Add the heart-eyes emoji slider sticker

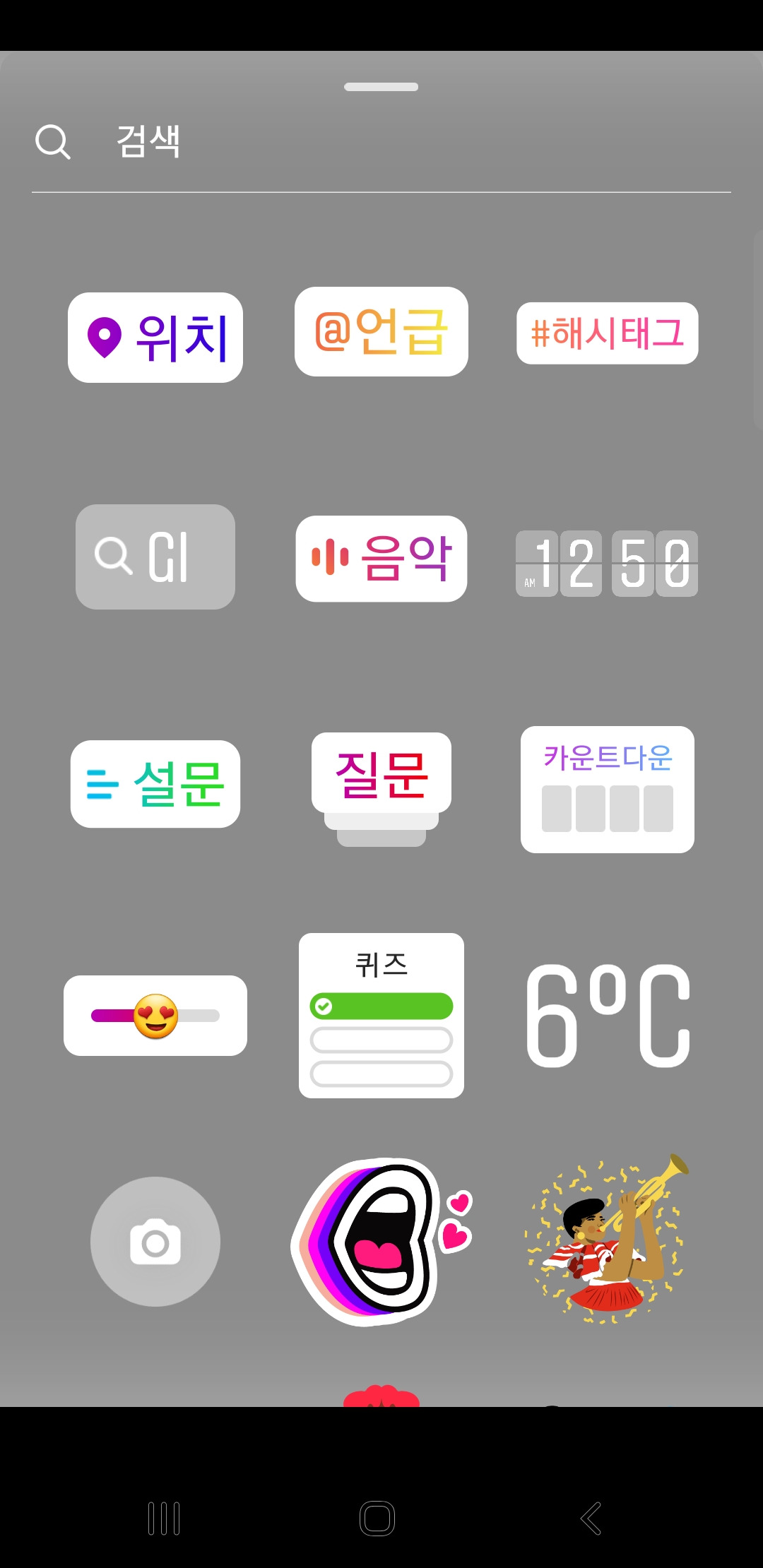click(155, 1015)
